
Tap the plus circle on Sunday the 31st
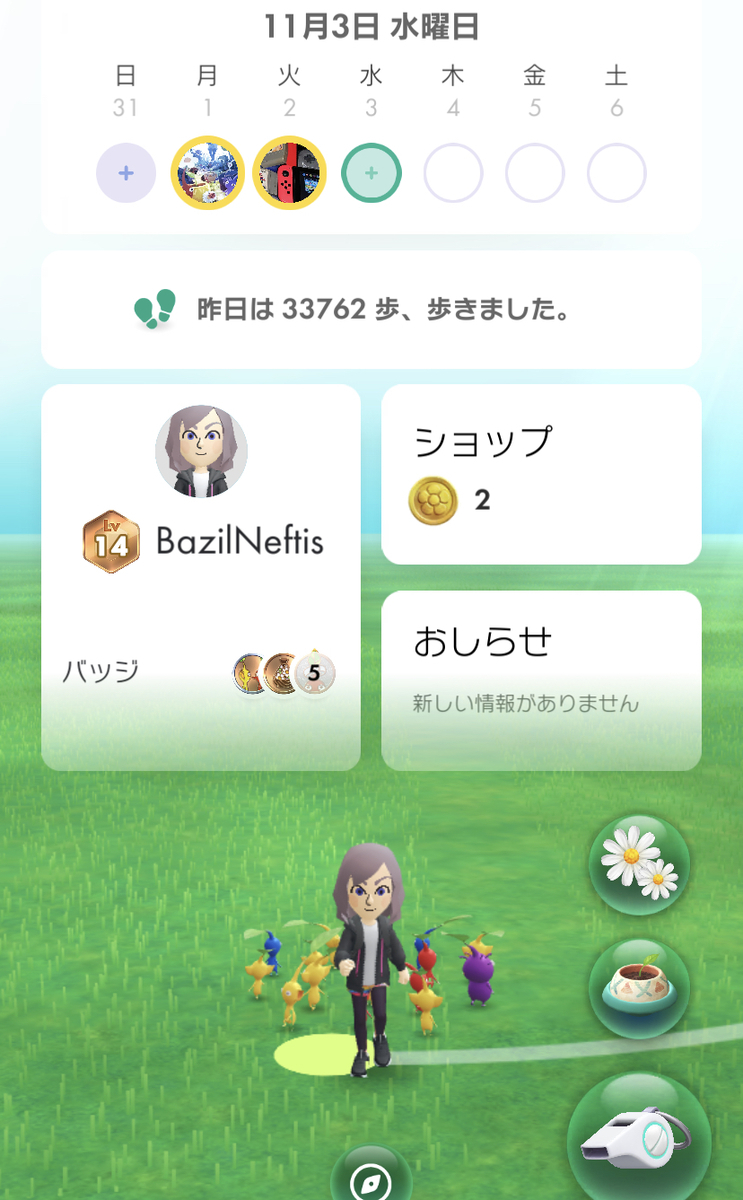pyautogui.click(x=125, y=172)
